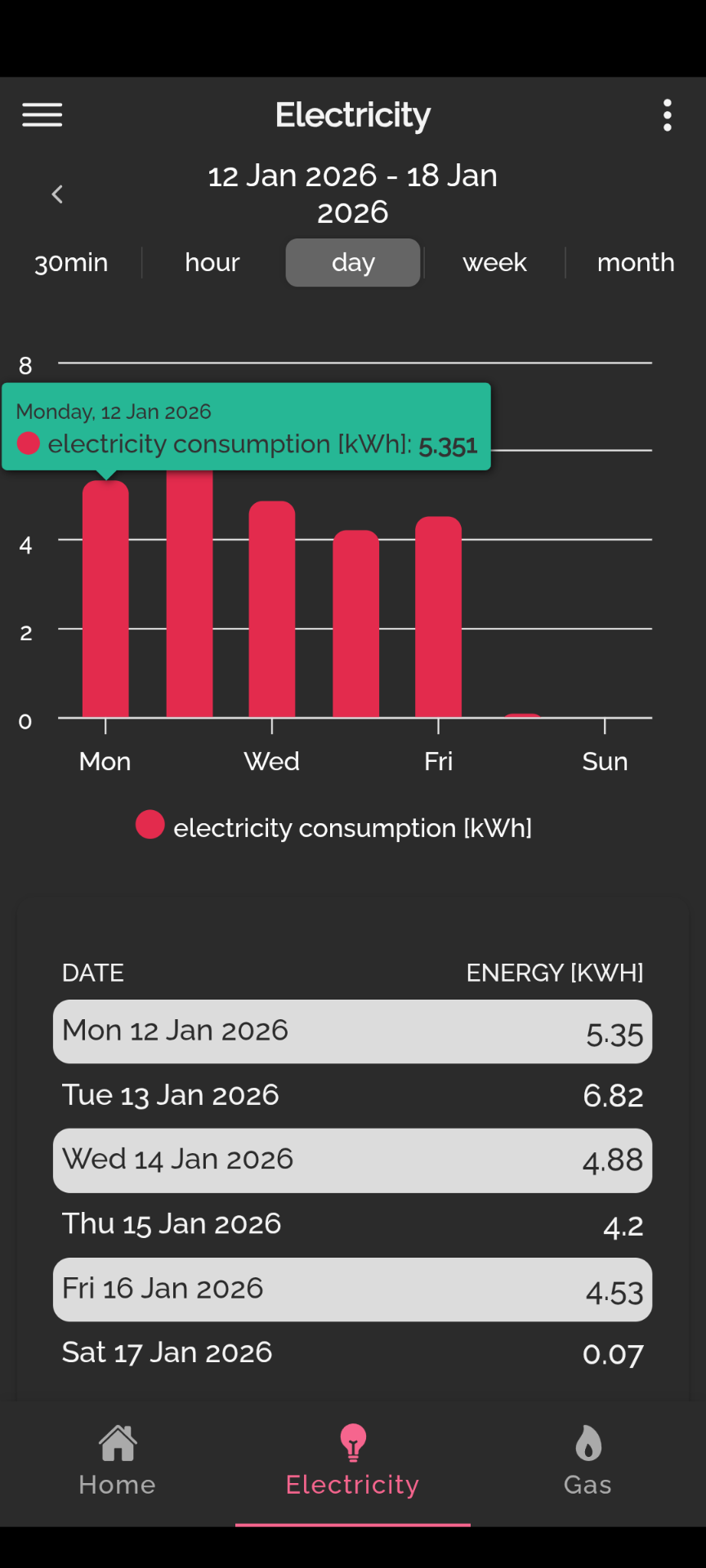Open the hamburger drawer menu

coord(42,115)
